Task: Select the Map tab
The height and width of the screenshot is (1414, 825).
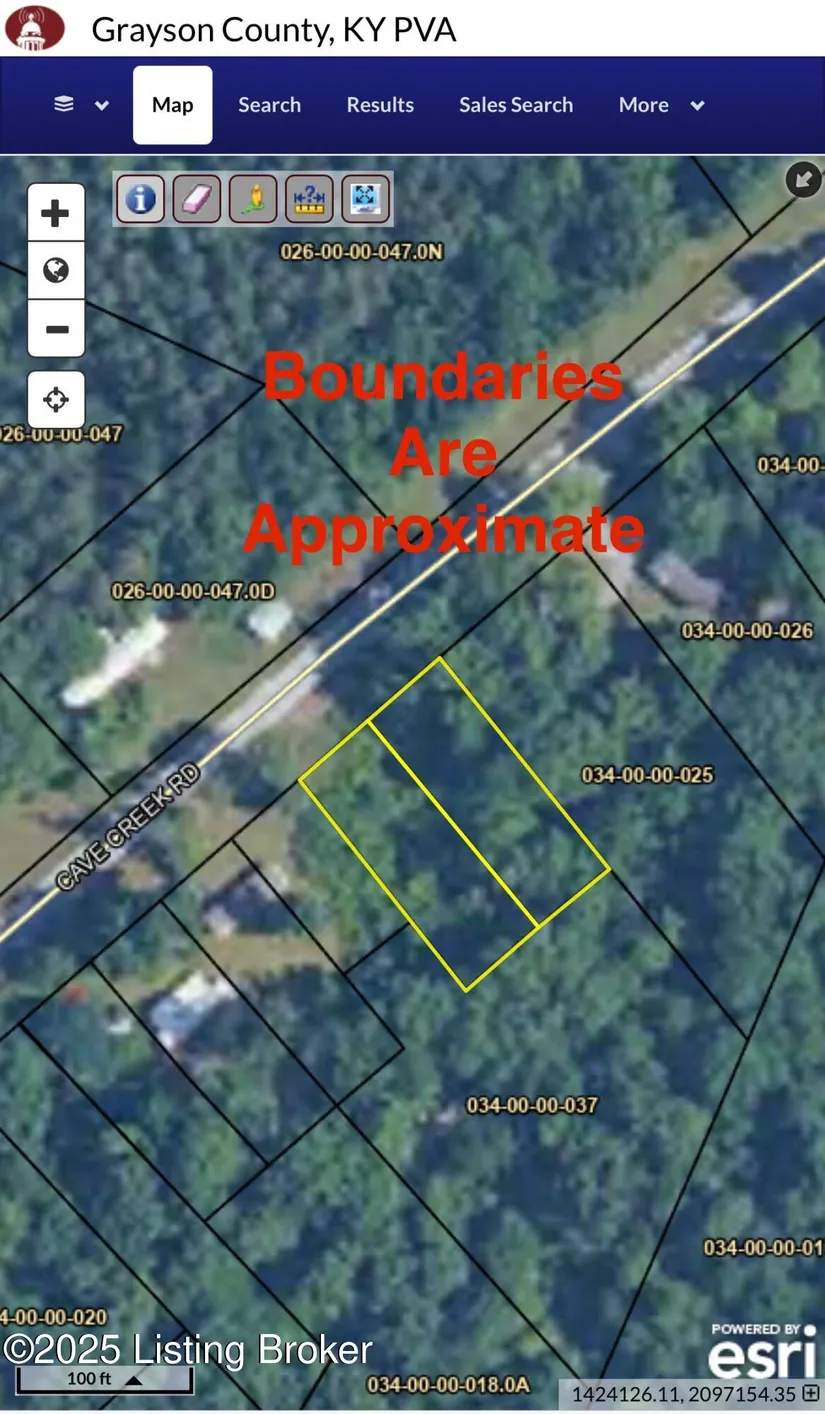Action: [172, 105]
